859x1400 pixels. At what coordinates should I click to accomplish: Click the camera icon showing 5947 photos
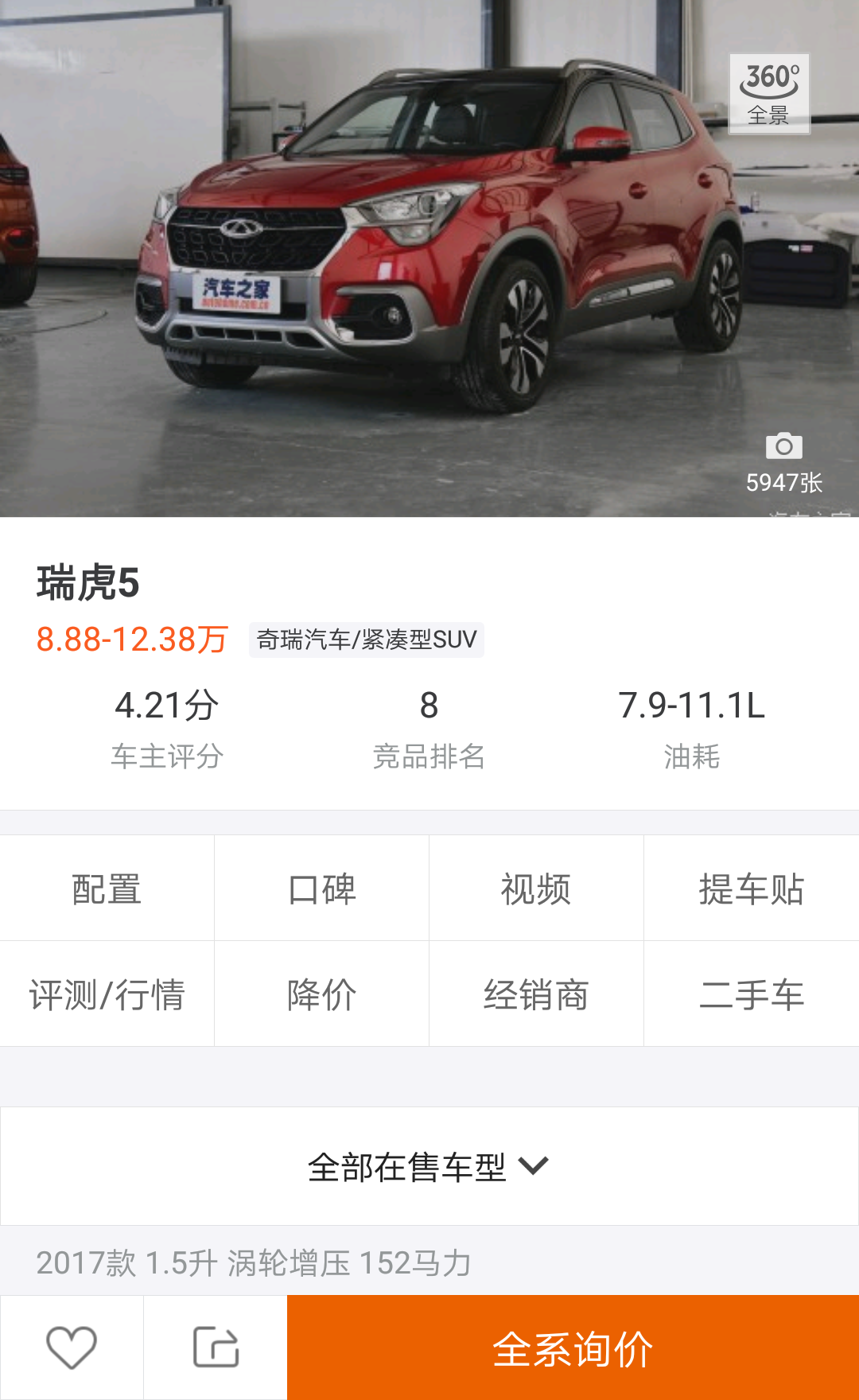click(x=783, y=447)
